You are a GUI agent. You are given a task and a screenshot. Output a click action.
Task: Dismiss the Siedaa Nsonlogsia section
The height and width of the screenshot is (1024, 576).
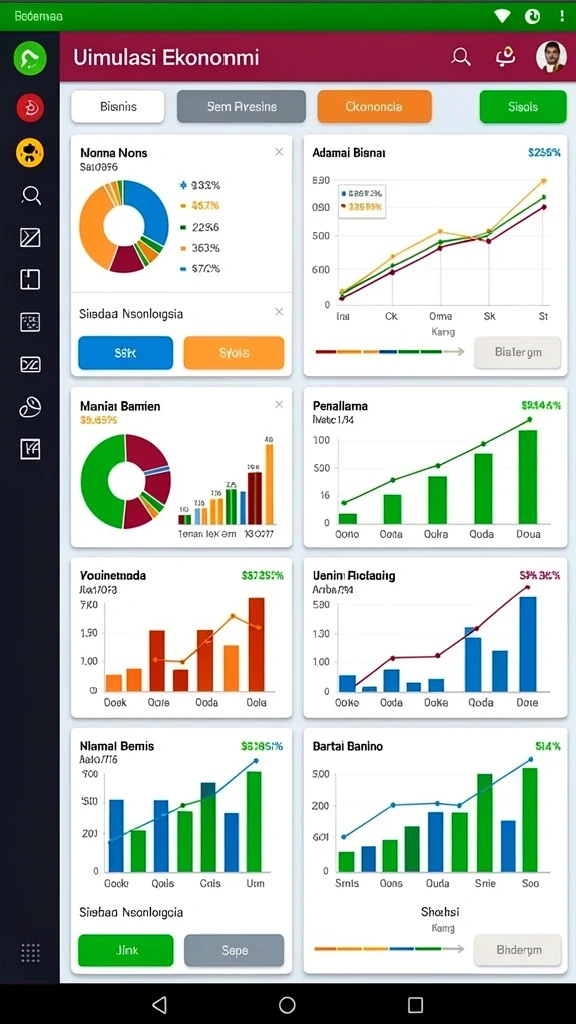pos(279,312)
